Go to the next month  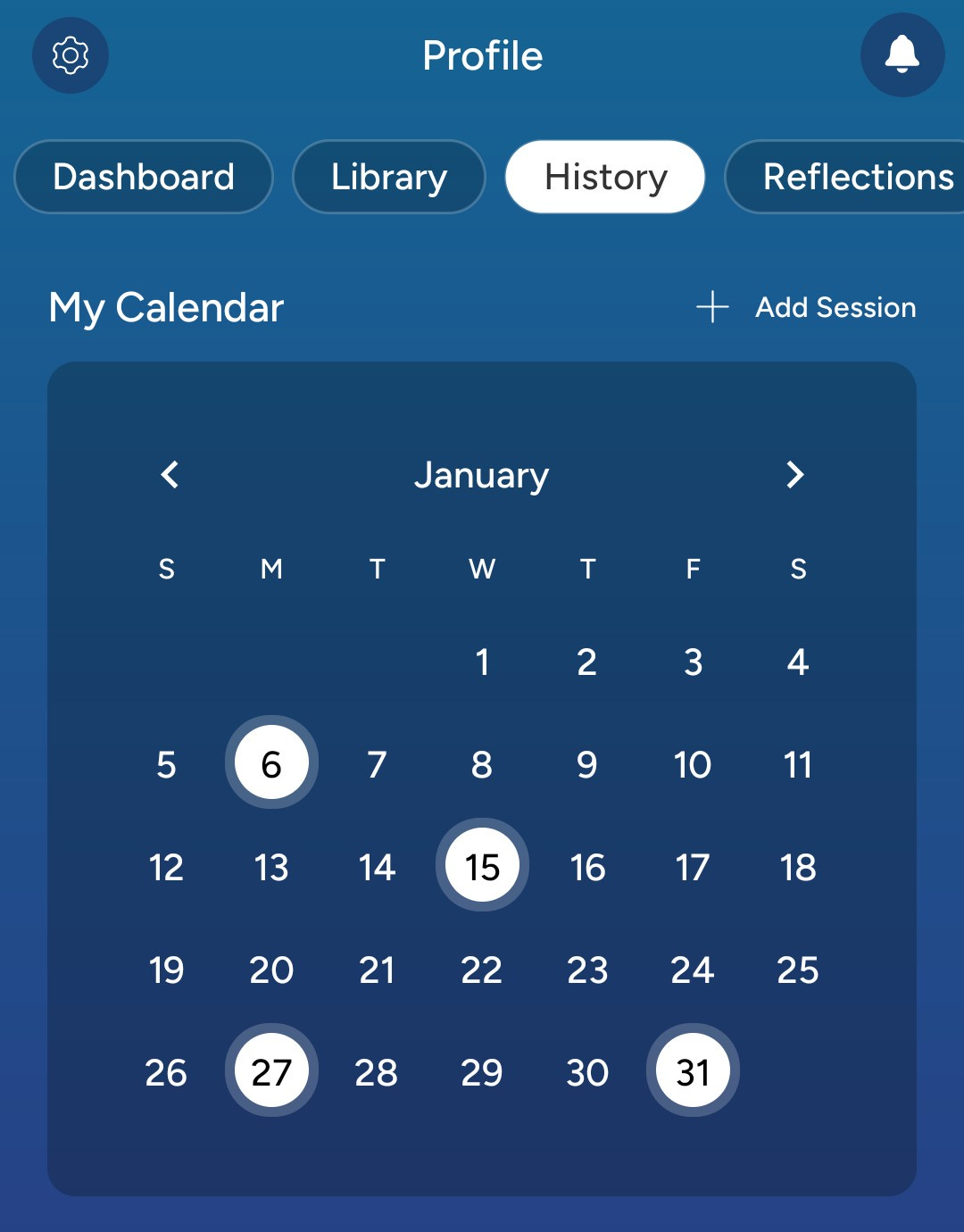click(794, 475)
